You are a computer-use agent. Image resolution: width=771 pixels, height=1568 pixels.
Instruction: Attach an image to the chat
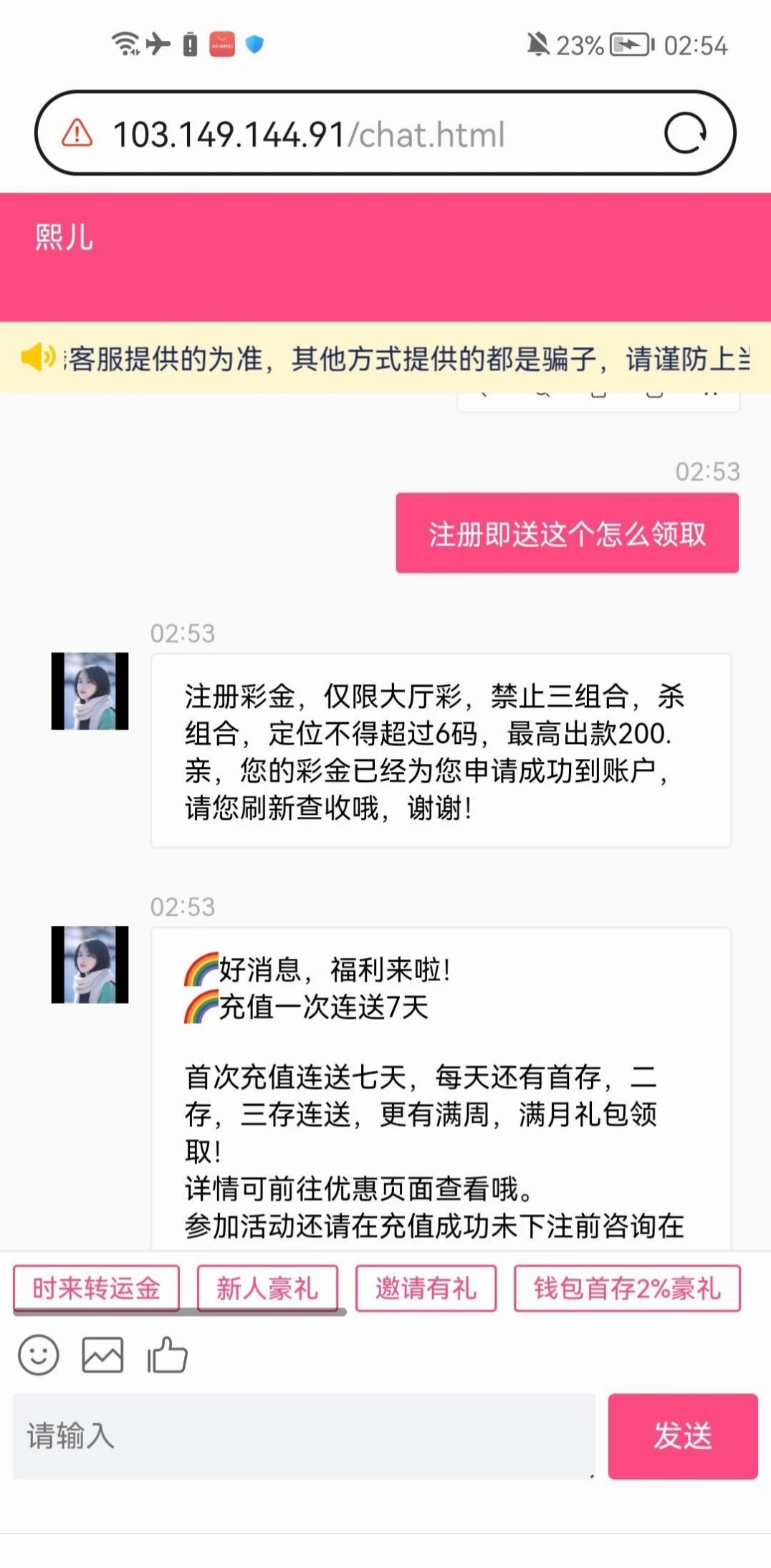(x=102, y=1354)
